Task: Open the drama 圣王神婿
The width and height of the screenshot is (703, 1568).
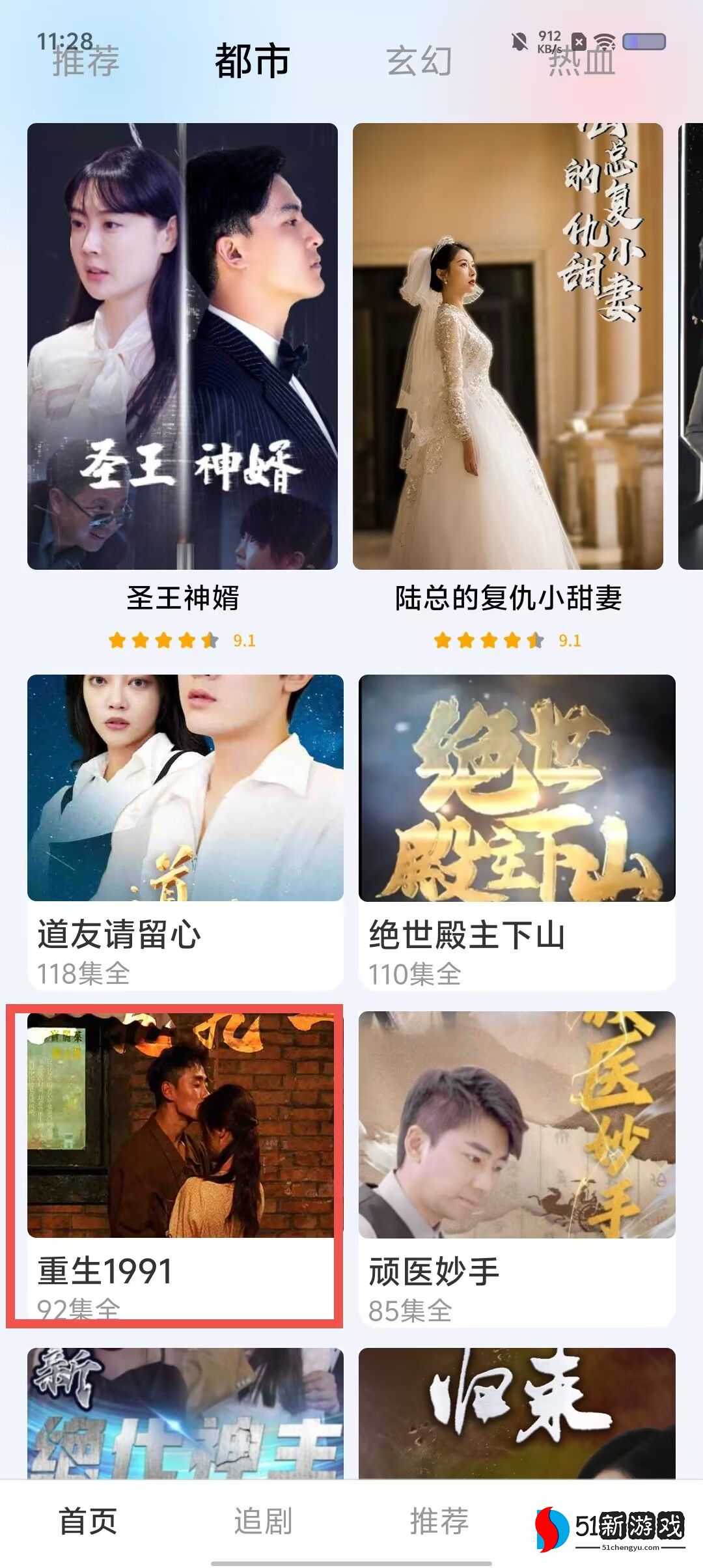Action: click(x=182, y=346)
